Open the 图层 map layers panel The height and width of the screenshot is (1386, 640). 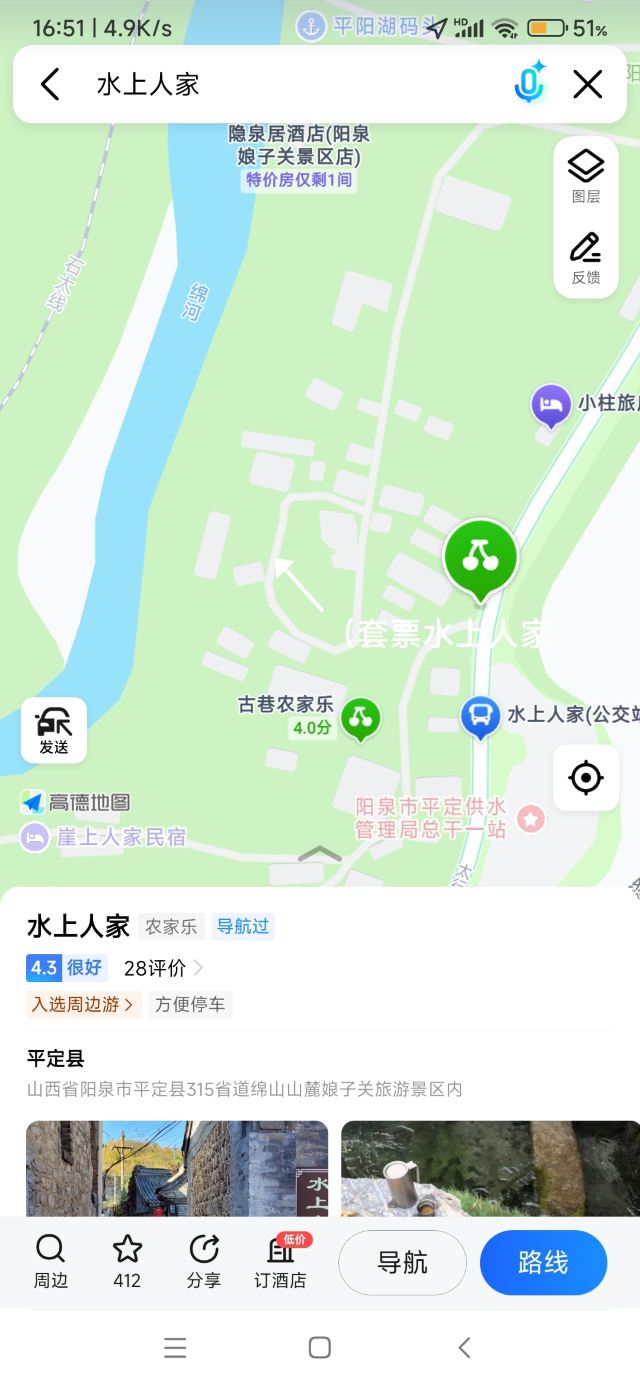tap(586, 177)
